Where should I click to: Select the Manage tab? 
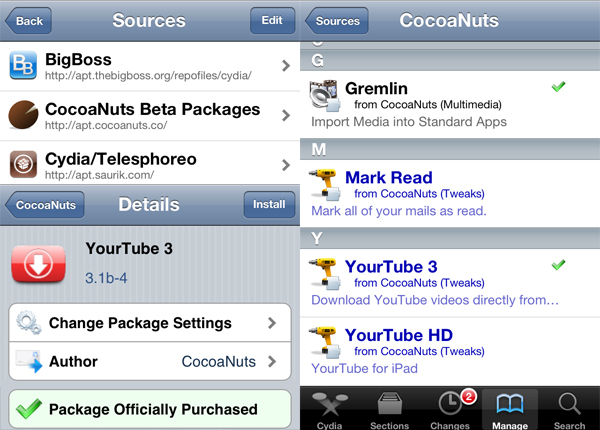pos(510,410)
